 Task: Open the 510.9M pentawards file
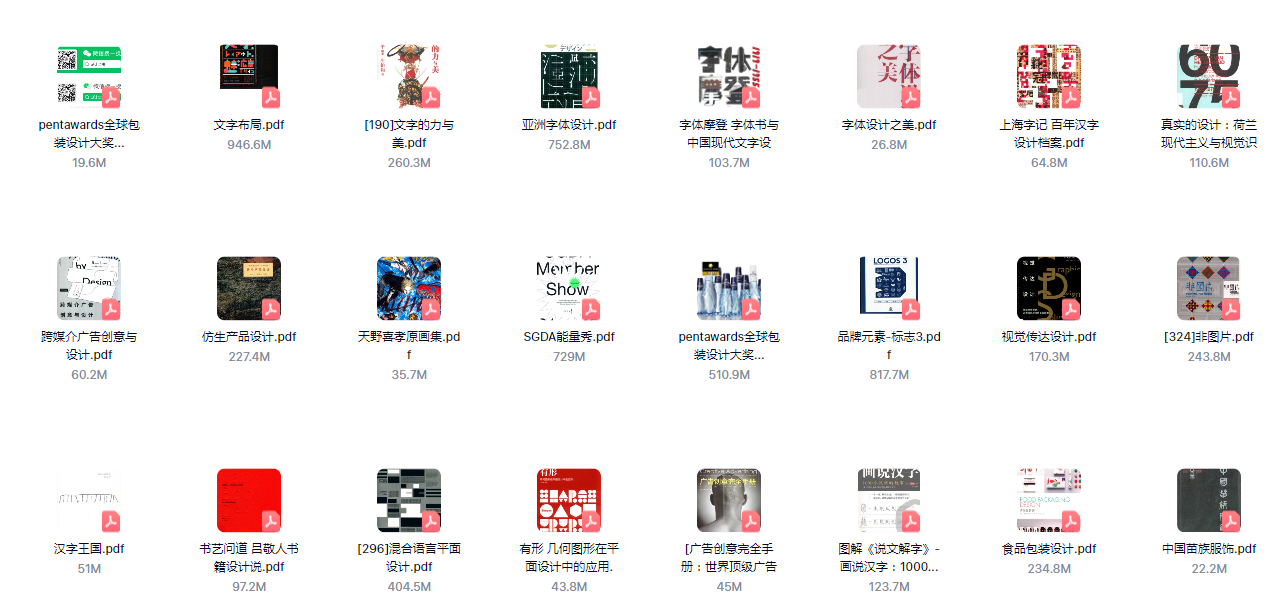click(x=729, y=288)
